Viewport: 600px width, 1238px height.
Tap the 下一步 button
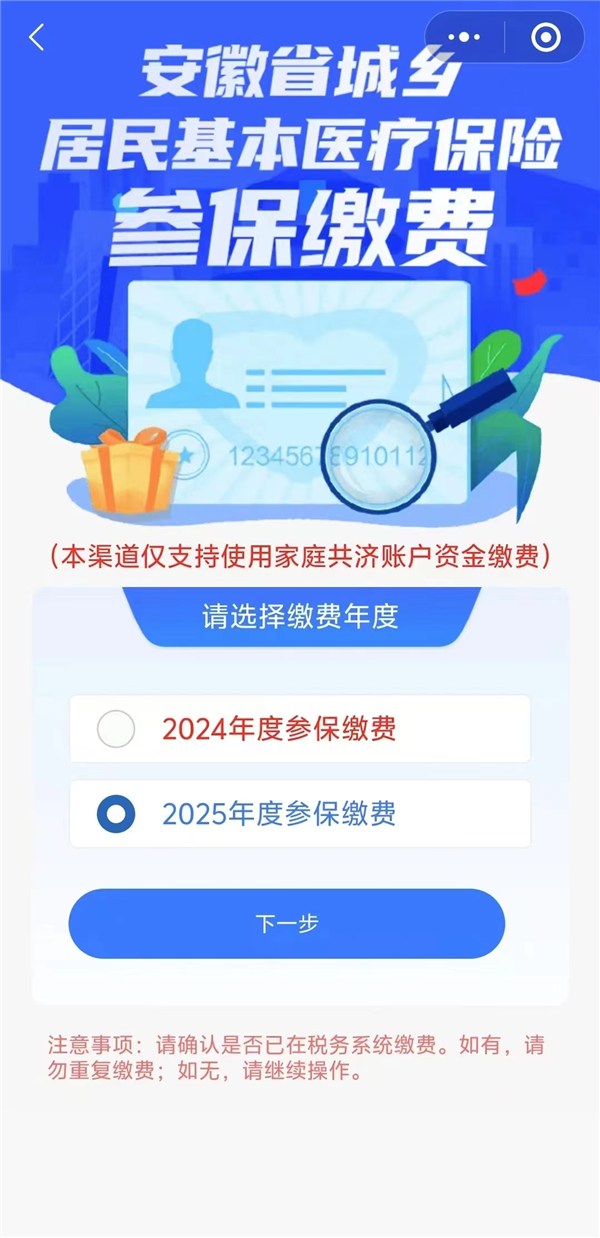[x=286, y=924]
